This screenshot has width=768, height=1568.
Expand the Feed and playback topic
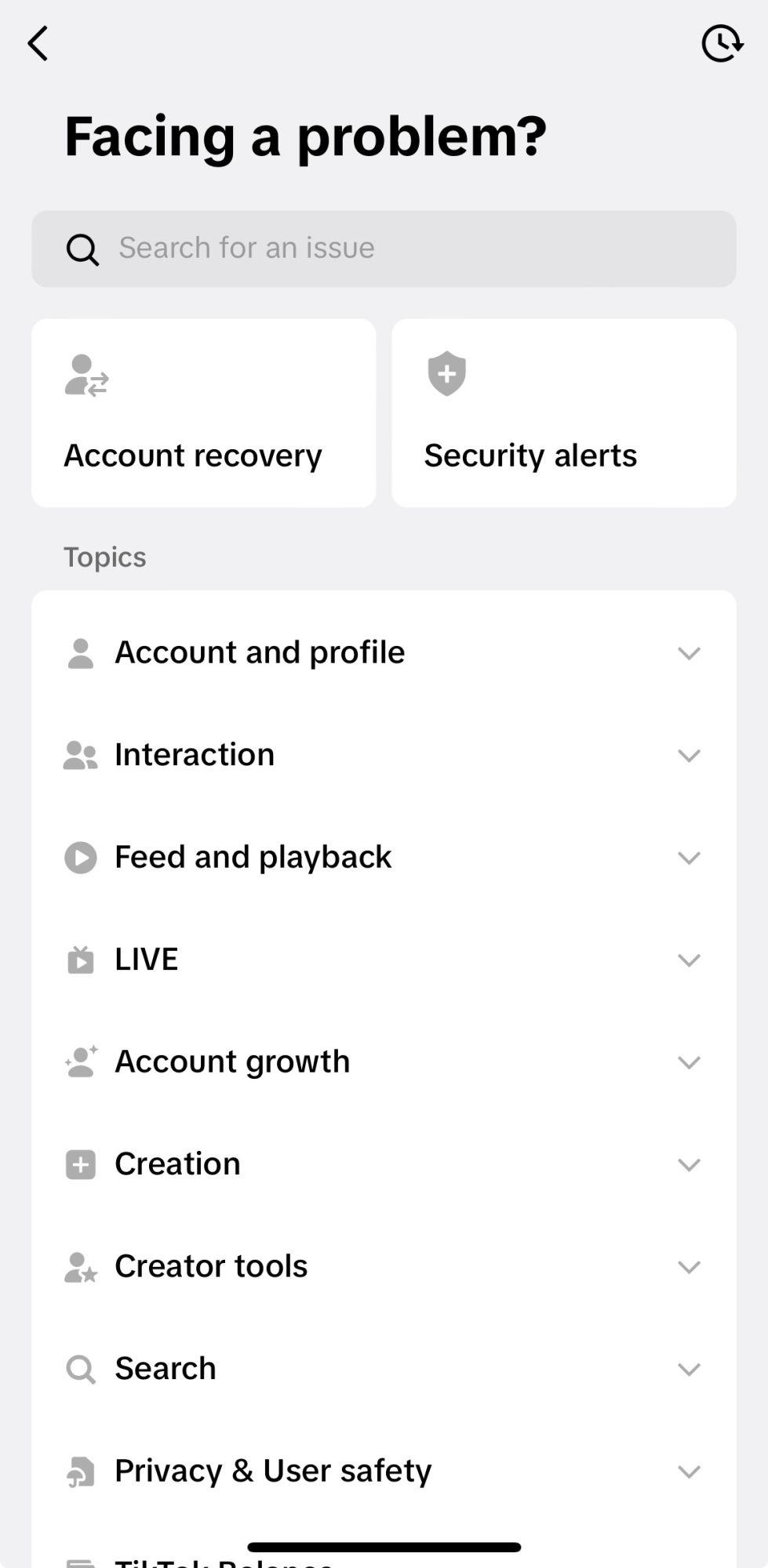tap(384, 857)
